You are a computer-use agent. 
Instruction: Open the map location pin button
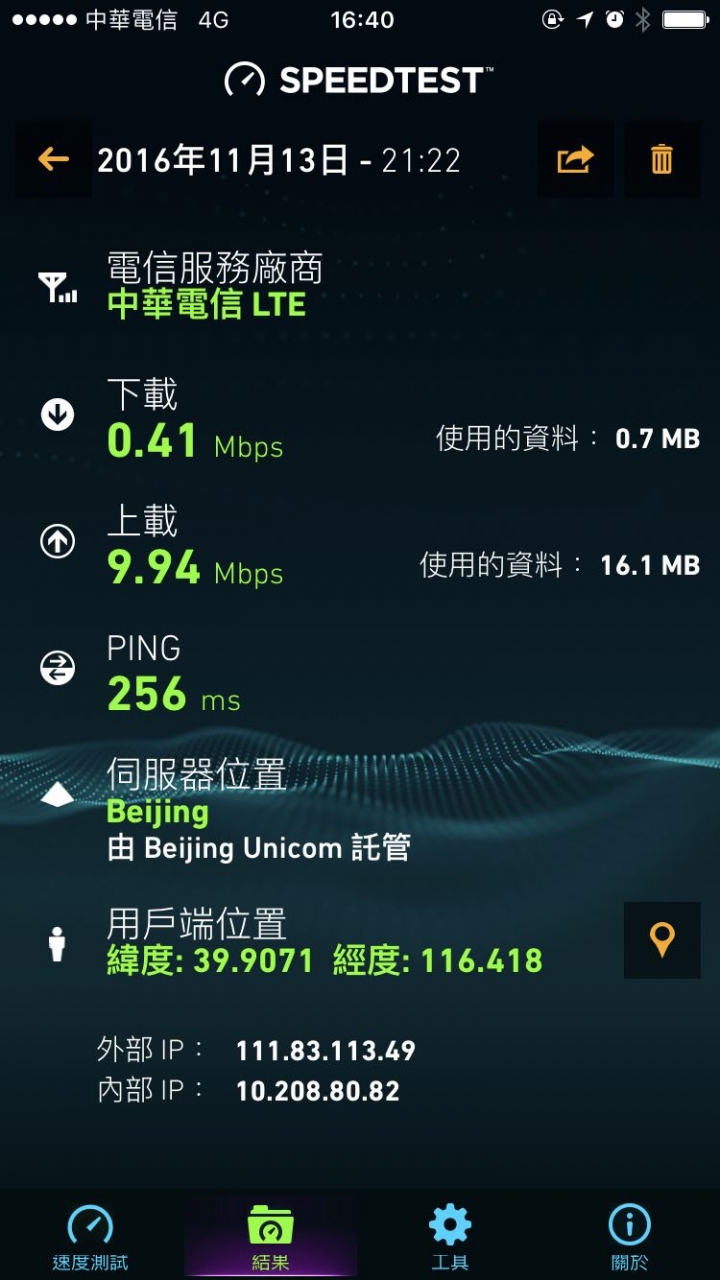[x=662, y=940]
